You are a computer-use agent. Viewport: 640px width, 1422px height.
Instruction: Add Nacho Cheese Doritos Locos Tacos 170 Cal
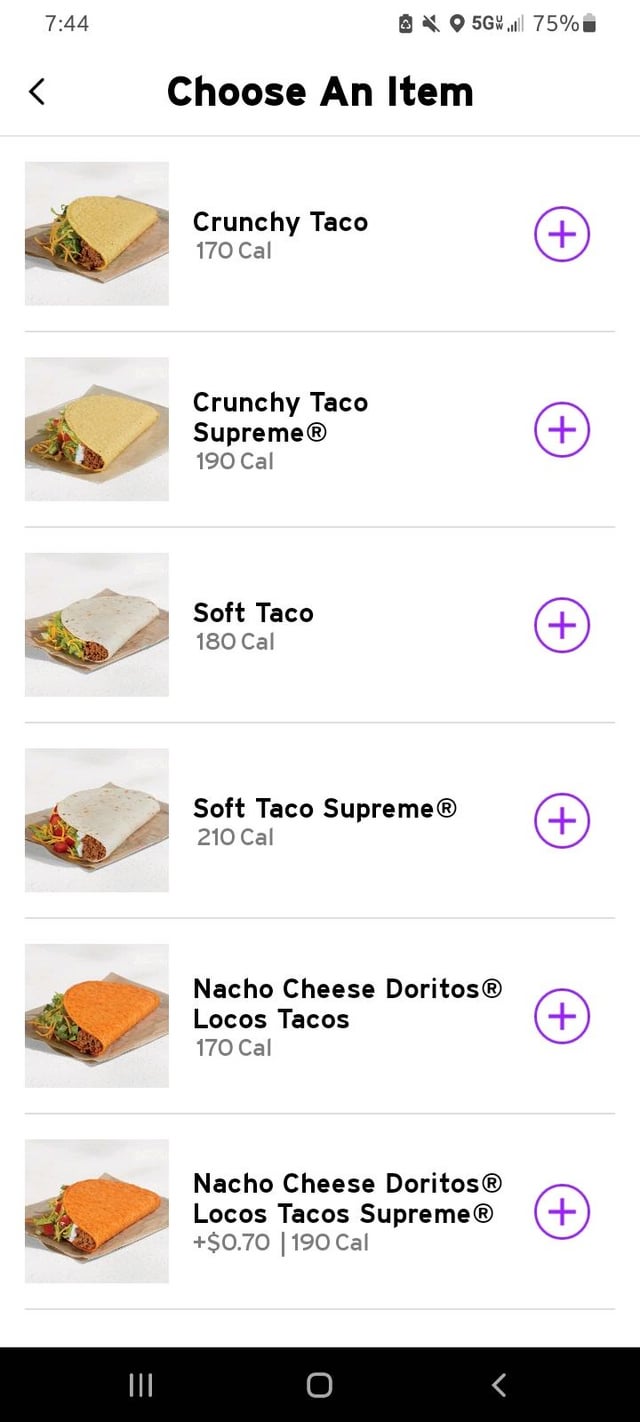pos(562,1016)
